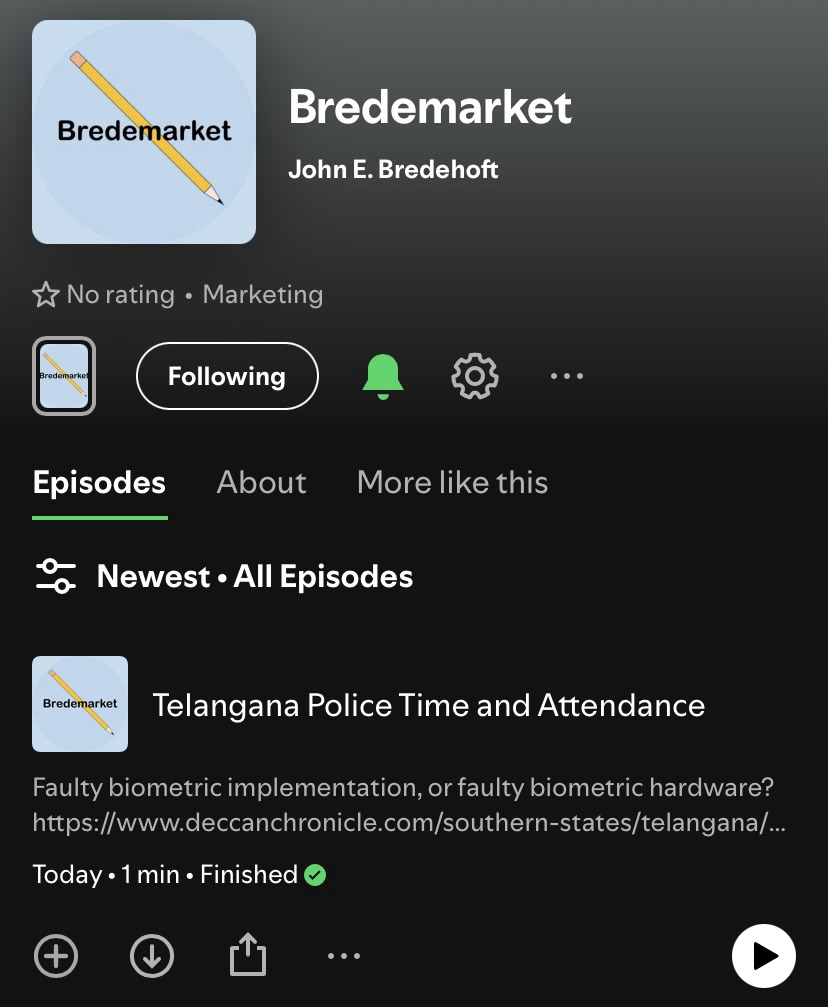Download the Telangana Police episode
828x1007 pixels.
[x=152, y=956]
